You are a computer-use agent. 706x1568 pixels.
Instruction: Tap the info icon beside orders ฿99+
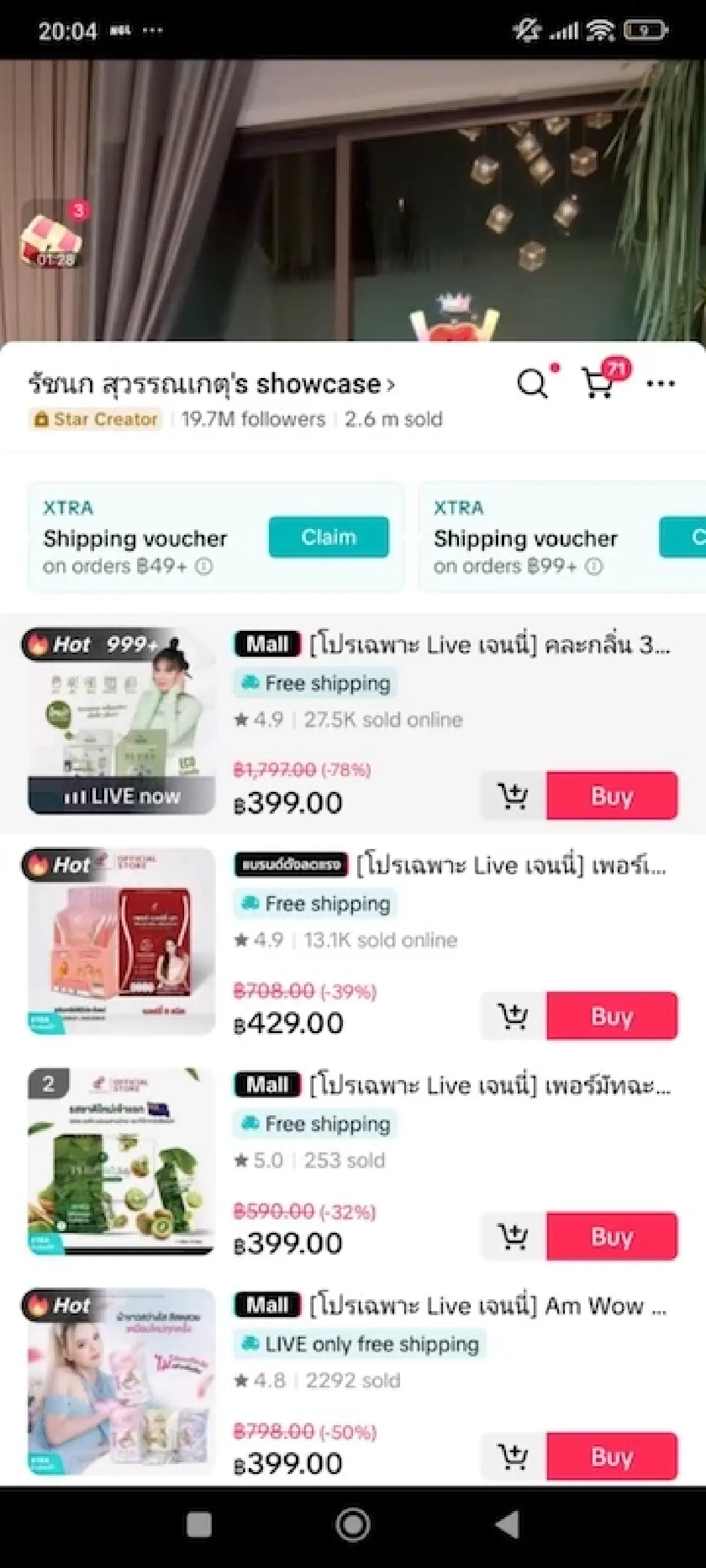point(595,566)
